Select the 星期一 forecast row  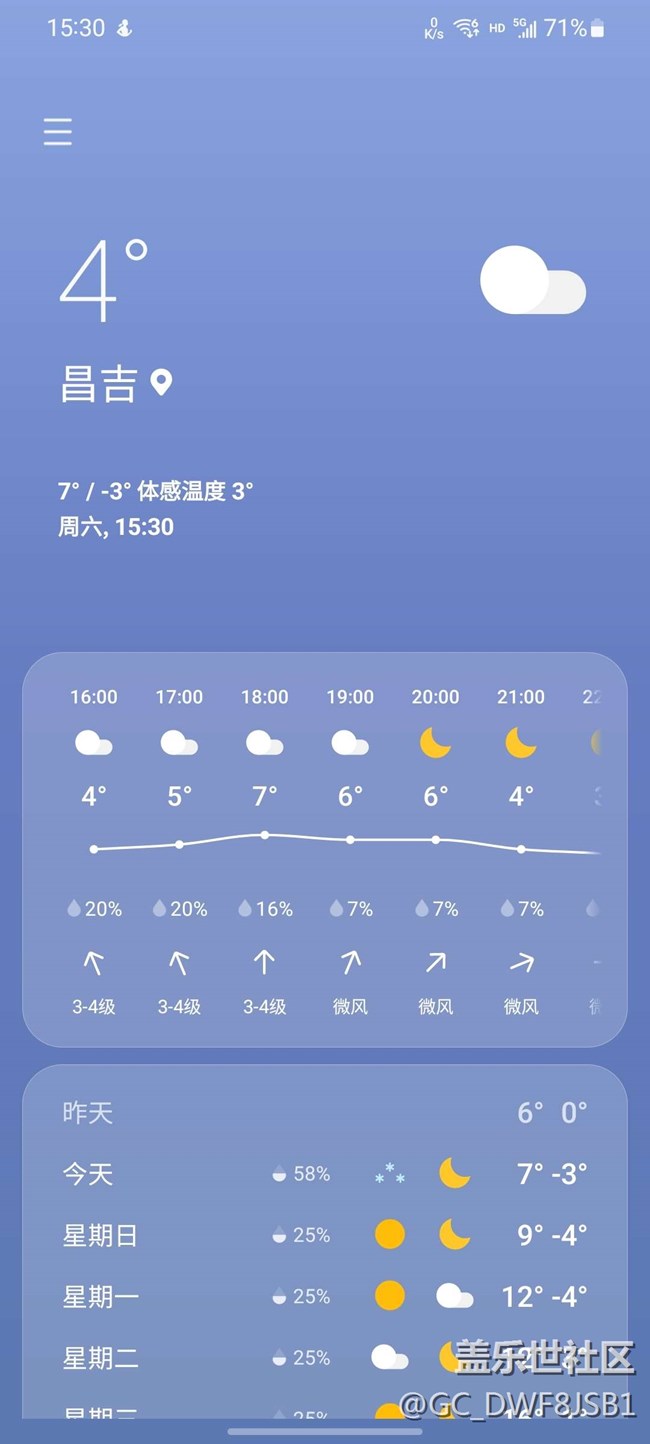point(324,1297)
